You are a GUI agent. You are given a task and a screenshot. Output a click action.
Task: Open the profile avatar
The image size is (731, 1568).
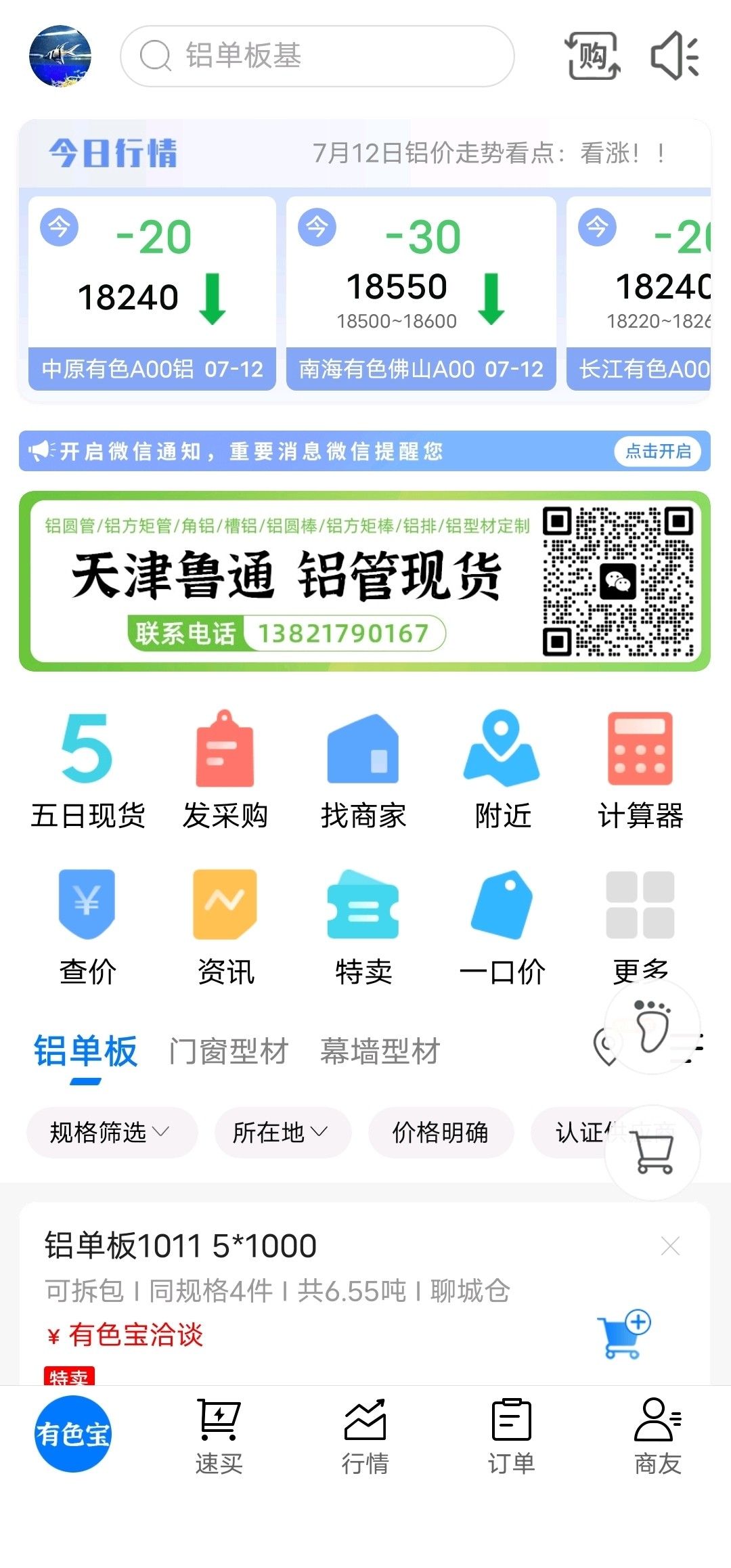tap(60, 56)
